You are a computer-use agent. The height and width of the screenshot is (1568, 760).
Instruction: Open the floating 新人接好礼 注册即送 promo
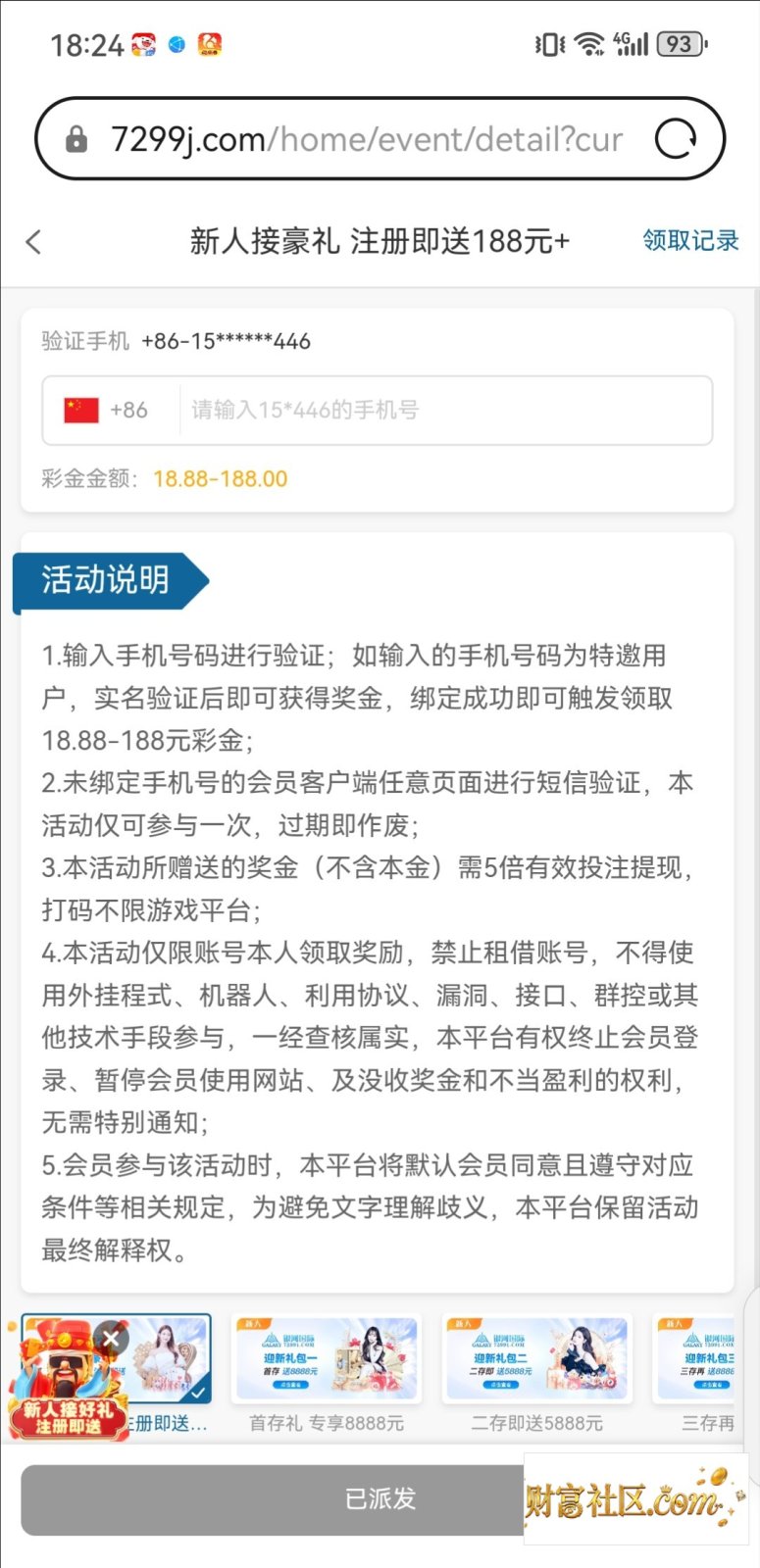pyautogui.click(x=64, y=1382)
